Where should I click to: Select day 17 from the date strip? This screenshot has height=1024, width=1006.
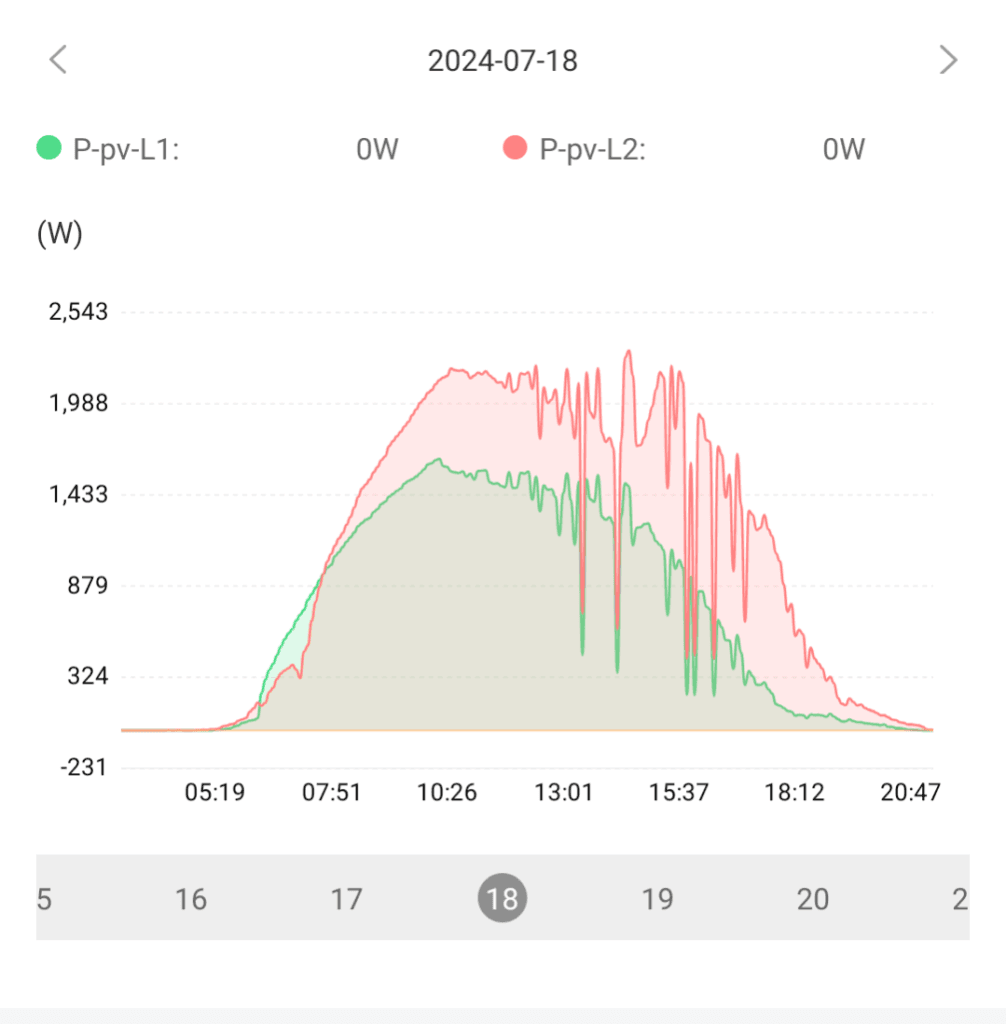point(347,899)
